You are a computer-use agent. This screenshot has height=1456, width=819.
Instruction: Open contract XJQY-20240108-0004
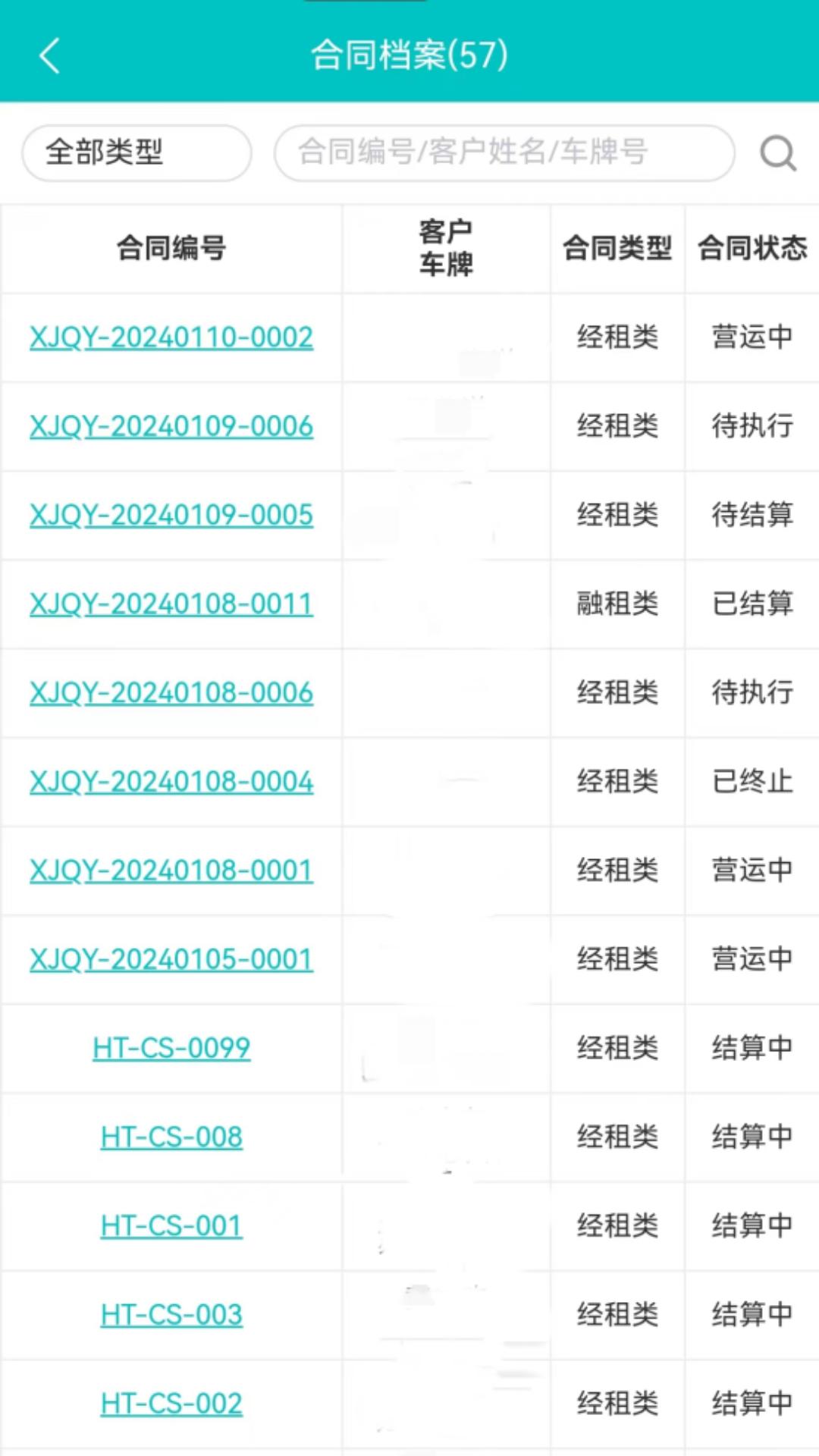tap(171, 781)
